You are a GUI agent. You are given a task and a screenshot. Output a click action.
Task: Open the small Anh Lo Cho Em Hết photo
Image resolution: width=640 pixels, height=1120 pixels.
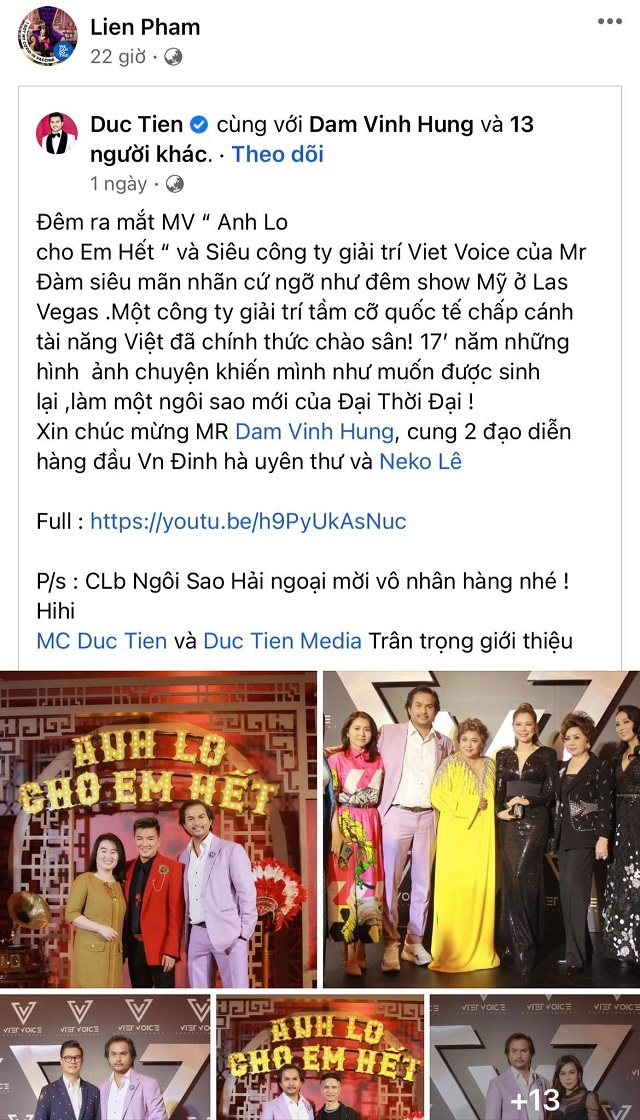(x=319, y=1057)
